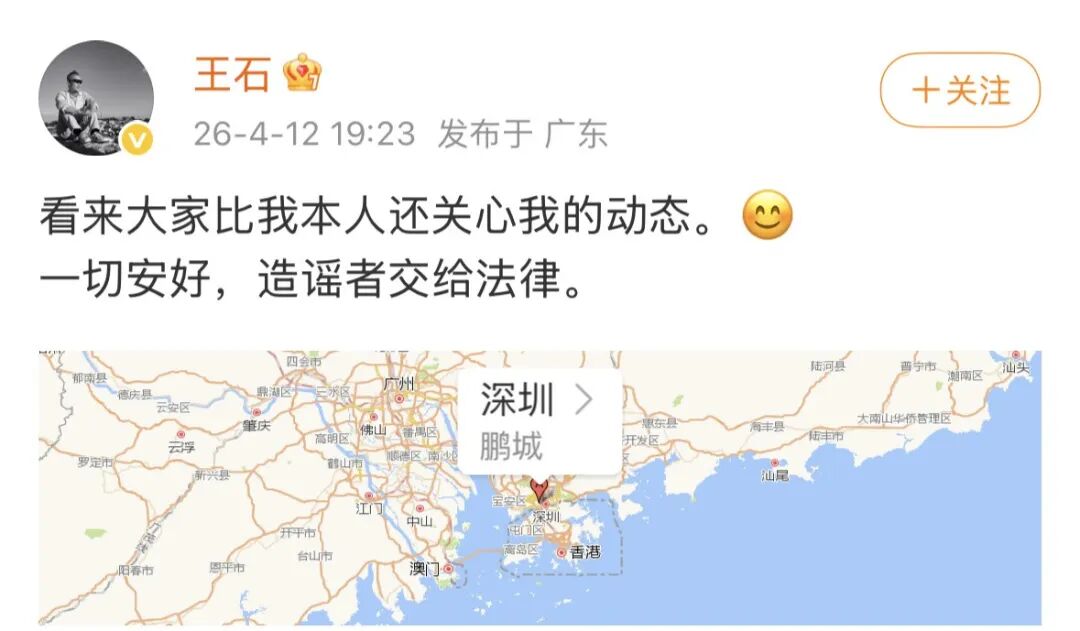Open 王石's profile avatar

(x=96, y=98)
